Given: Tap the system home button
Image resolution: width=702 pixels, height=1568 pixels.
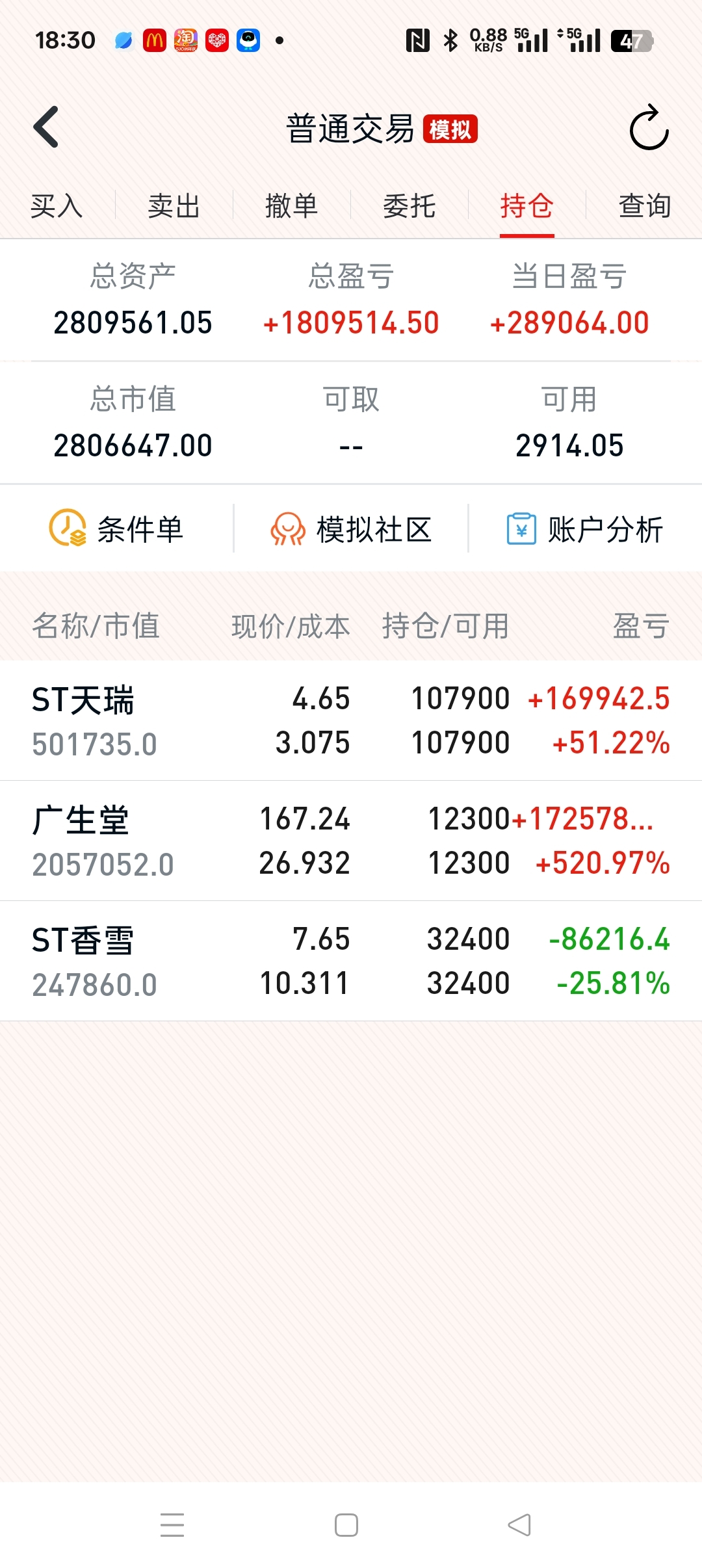Looking at the screenshot, I should point(346,1525).
